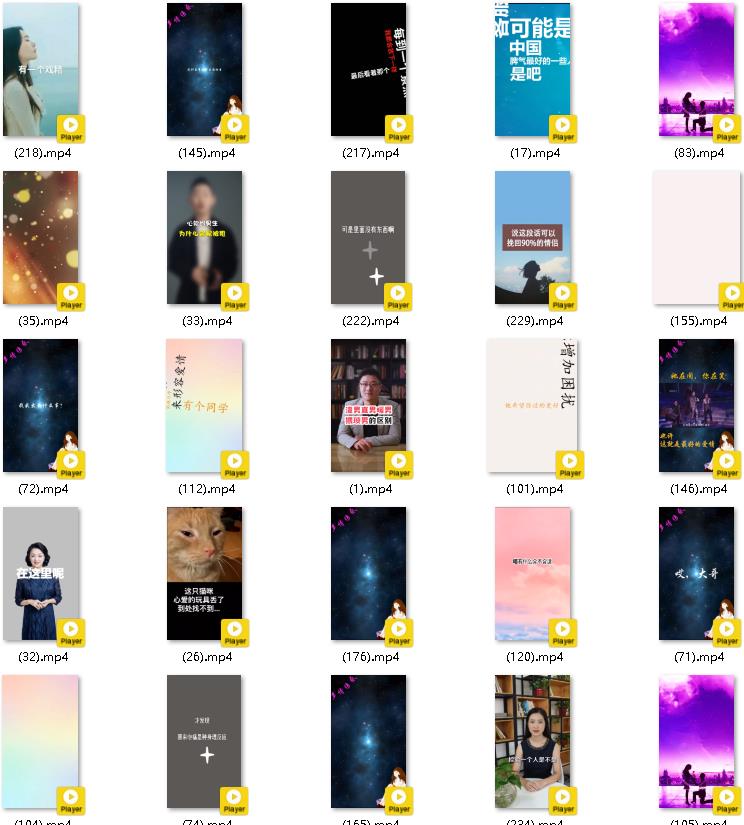Open video file (33).mp4
744x825 pixels.
coord(205,238)
